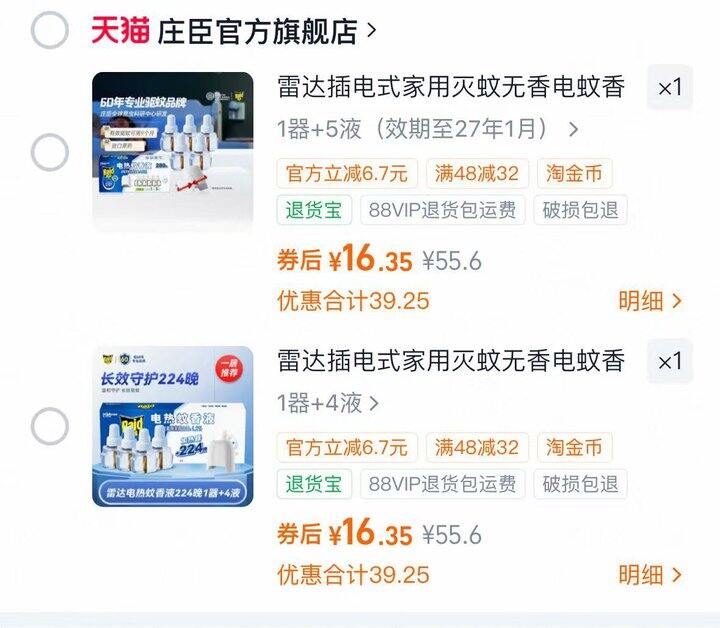Select all items from 庄臣官方旗舰店
720x628 pixels.
pos(49,30)
